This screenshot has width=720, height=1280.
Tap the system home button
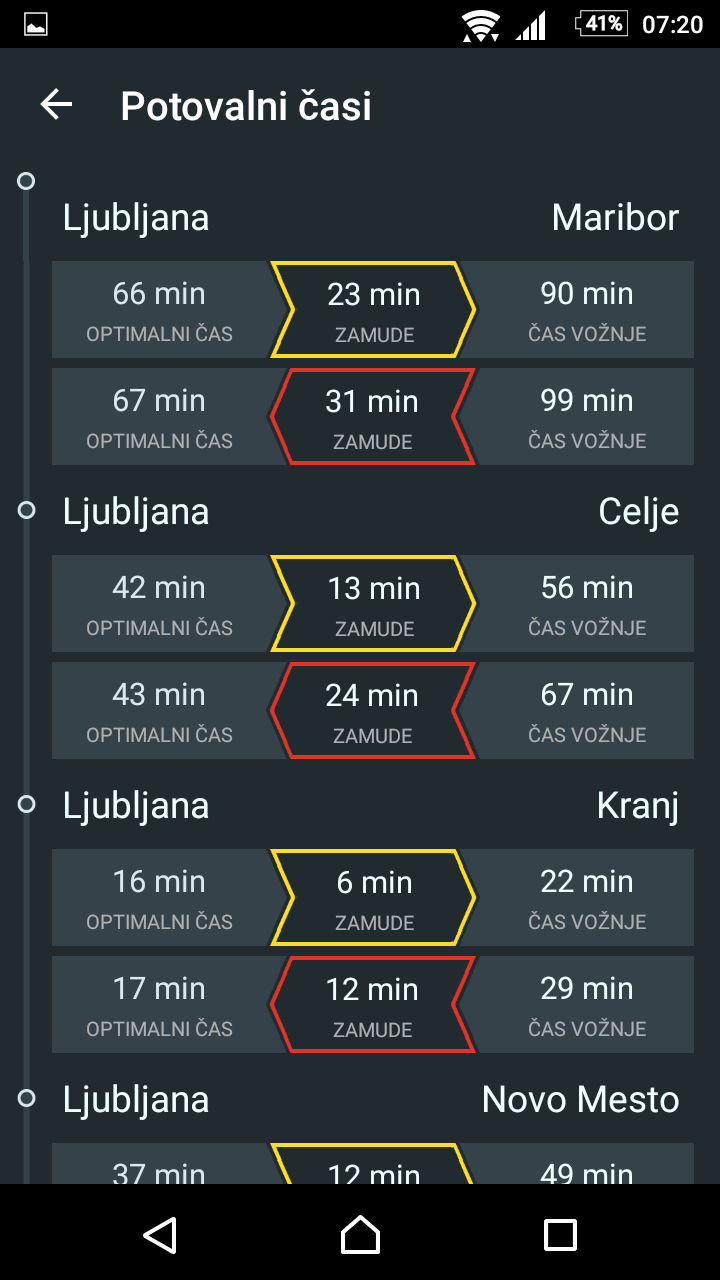pyautogui.click(x=360, y=1234)
